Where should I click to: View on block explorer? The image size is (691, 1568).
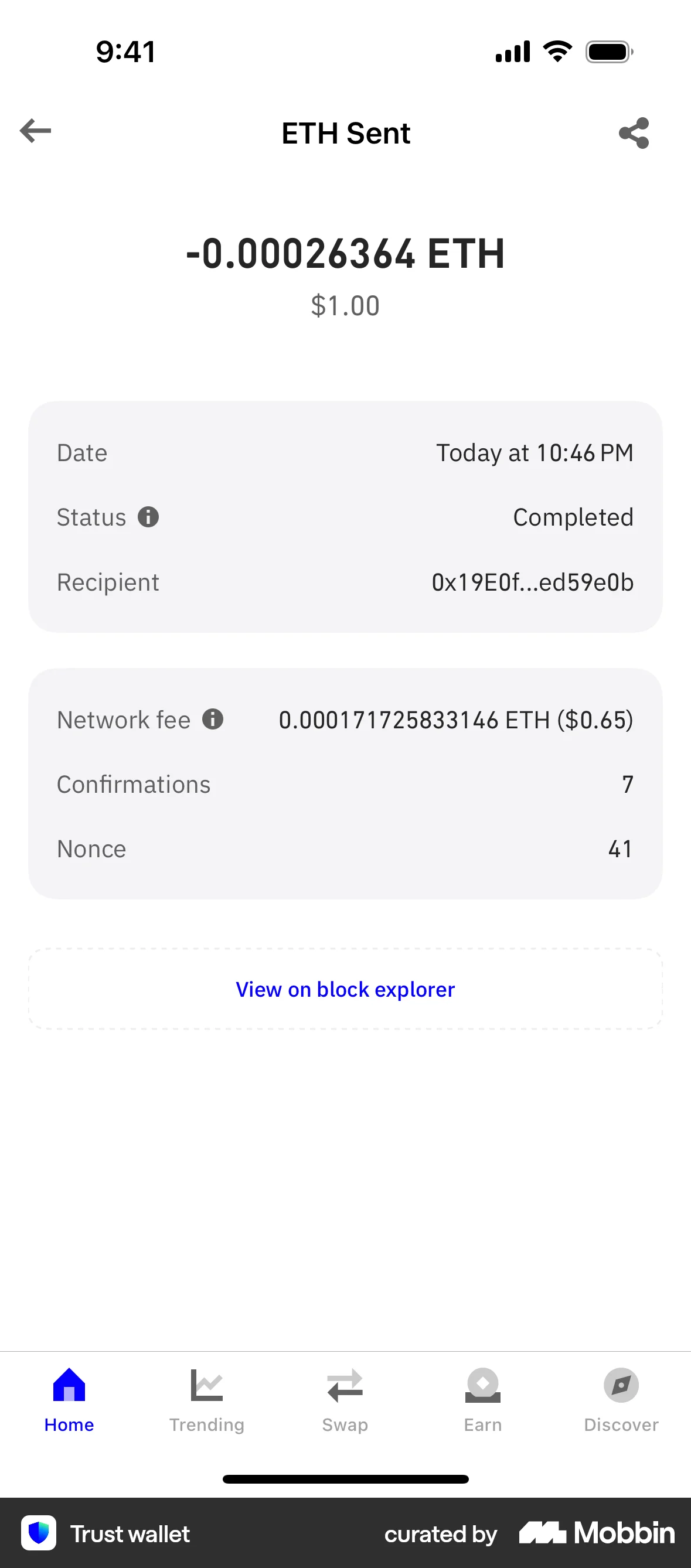[x=345, y=988]
